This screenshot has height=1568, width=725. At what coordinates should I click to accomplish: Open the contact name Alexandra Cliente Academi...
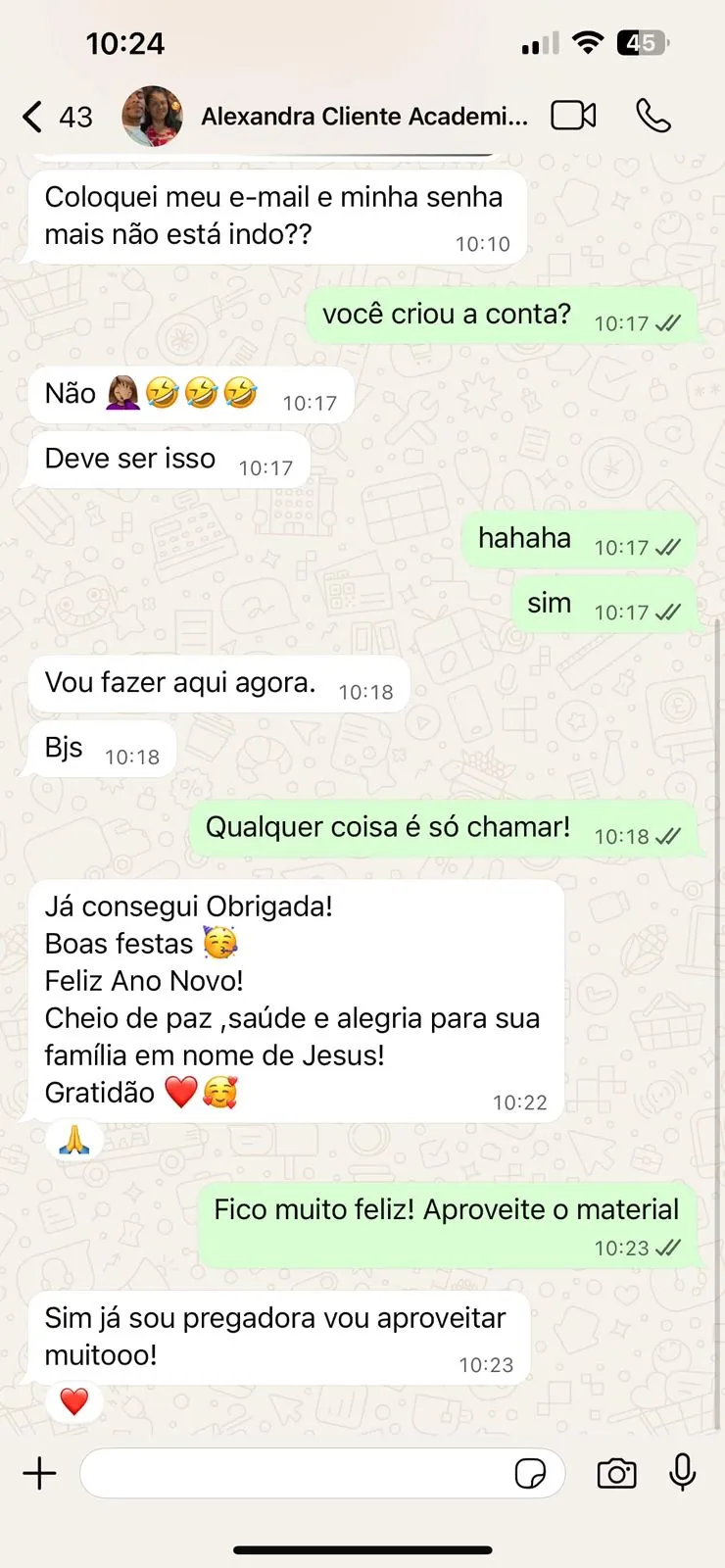364,115
